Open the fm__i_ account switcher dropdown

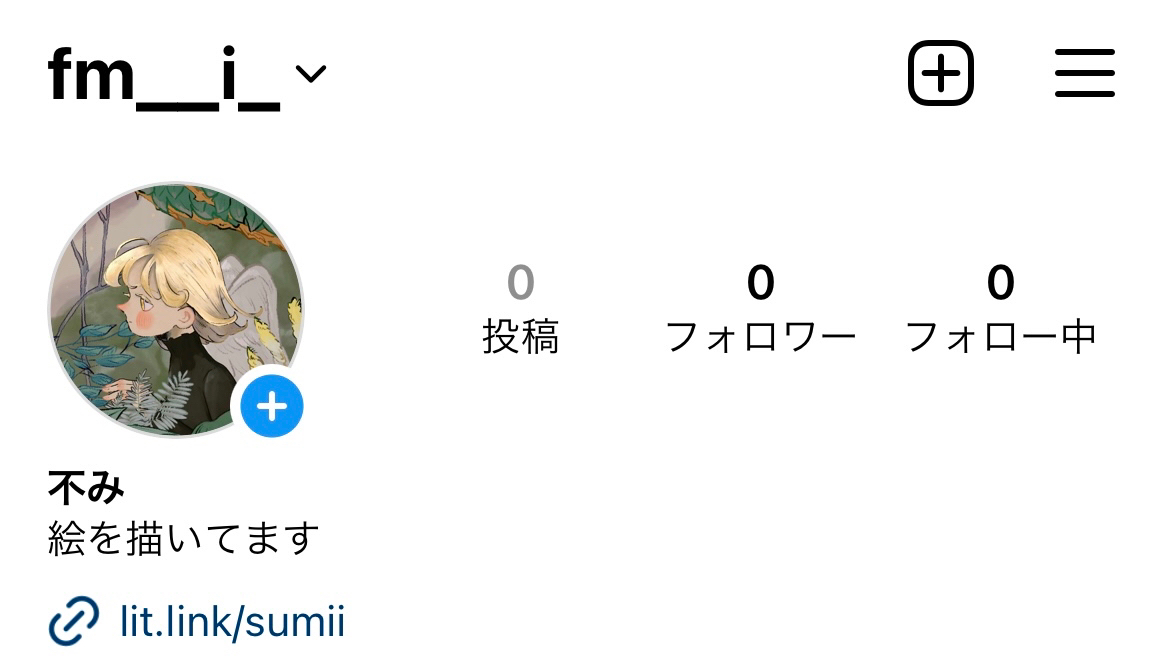tap(310, 75)
